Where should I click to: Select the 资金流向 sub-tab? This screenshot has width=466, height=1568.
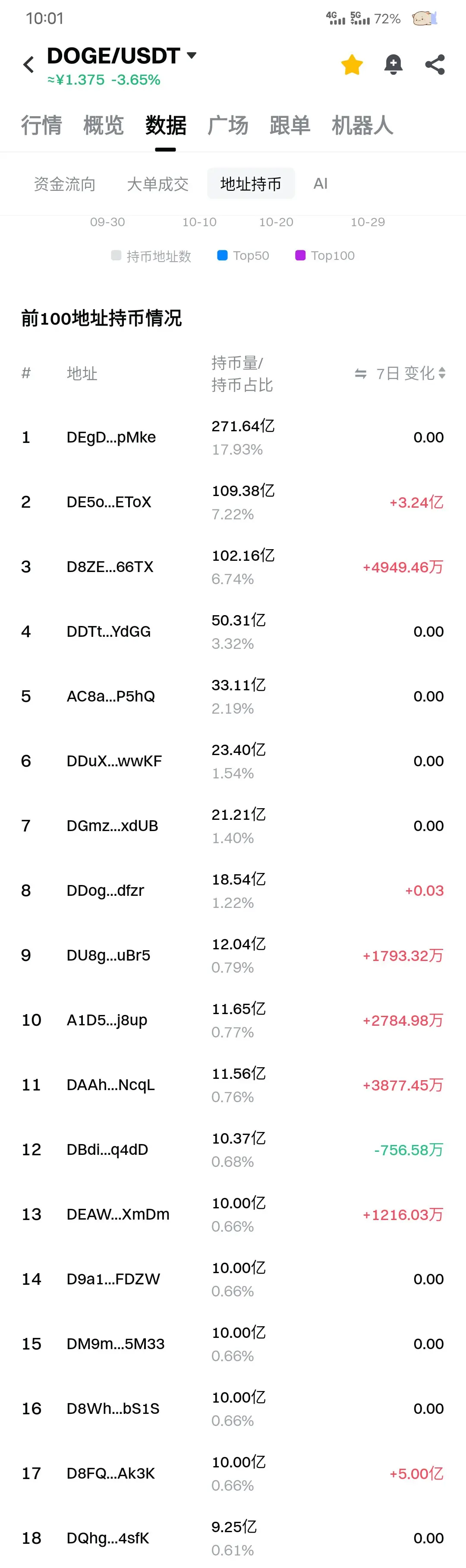click(x=64, y=184)
